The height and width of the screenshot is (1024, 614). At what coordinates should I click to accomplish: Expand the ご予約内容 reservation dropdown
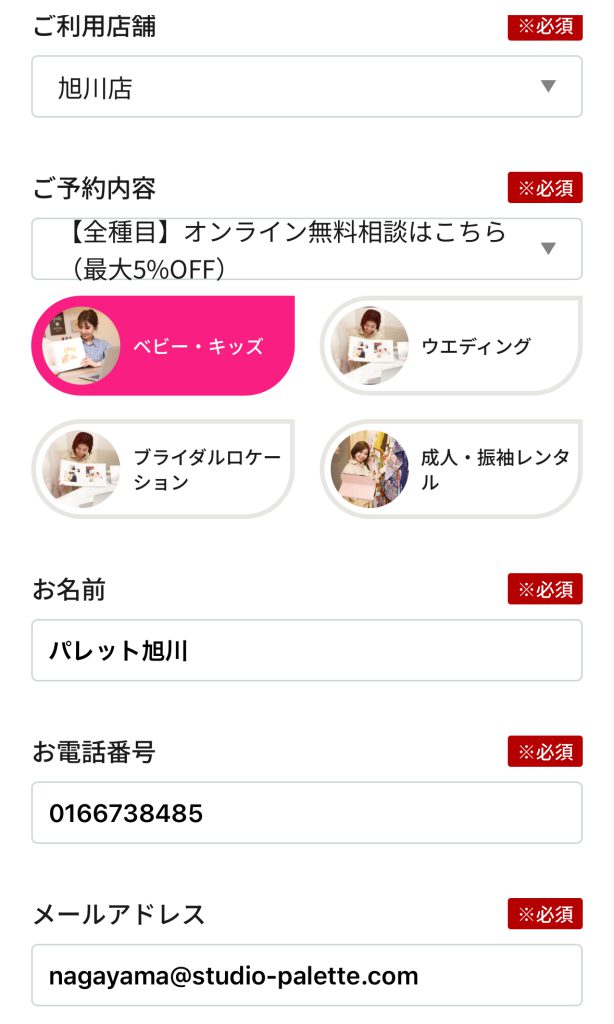click(306, 249)
